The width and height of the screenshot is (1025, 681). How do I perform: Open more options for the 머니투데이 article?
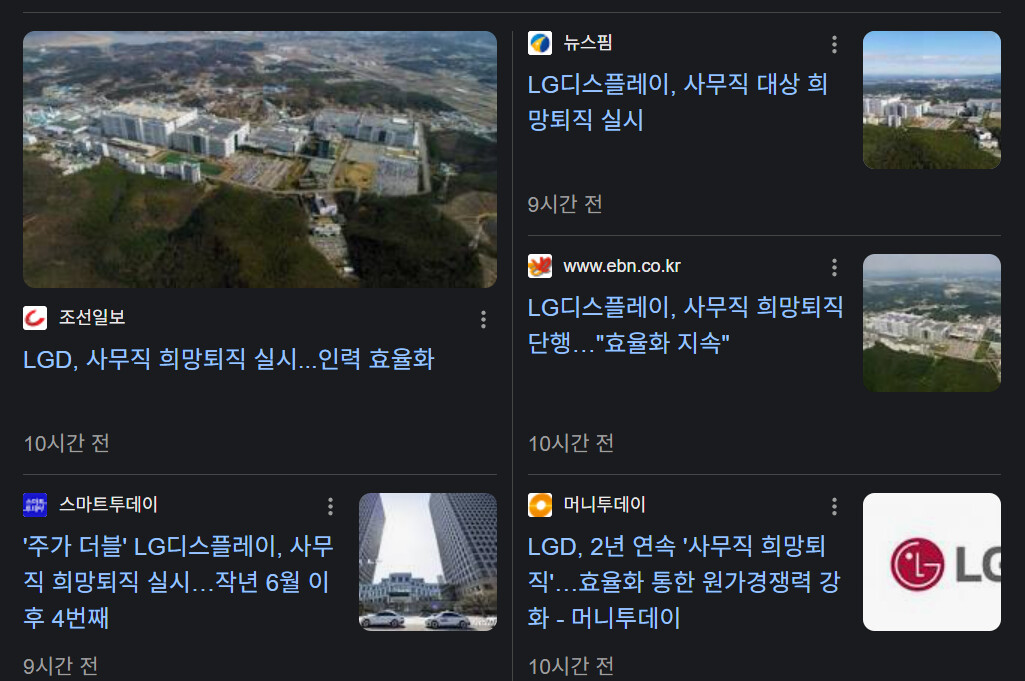[x=834, y=506]
